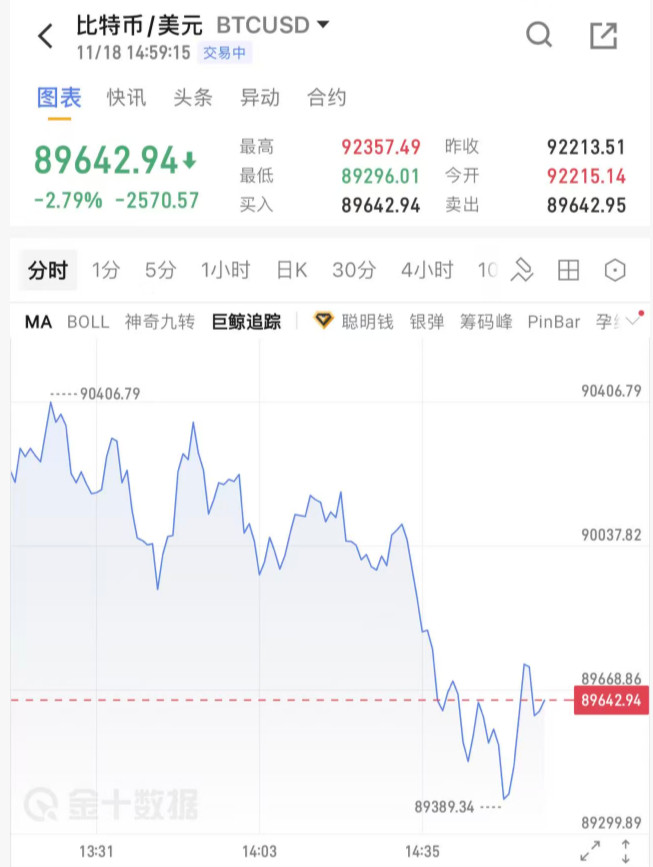Select the 5分 chart interval
This screenshot has width=653, height=867.
coord(160,270)
